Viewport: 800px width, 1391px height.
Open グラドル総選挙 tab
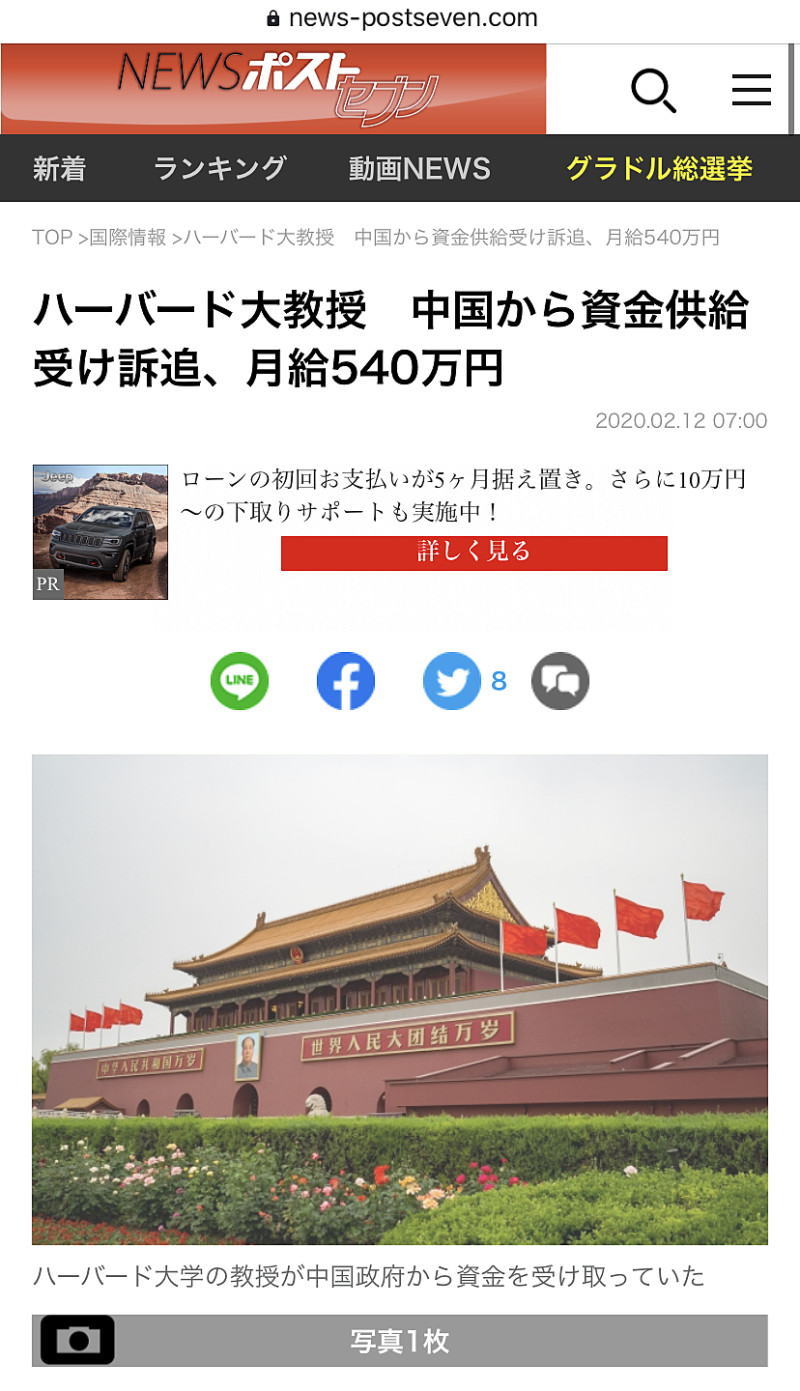pyautogui.click(x=659, y=169)
